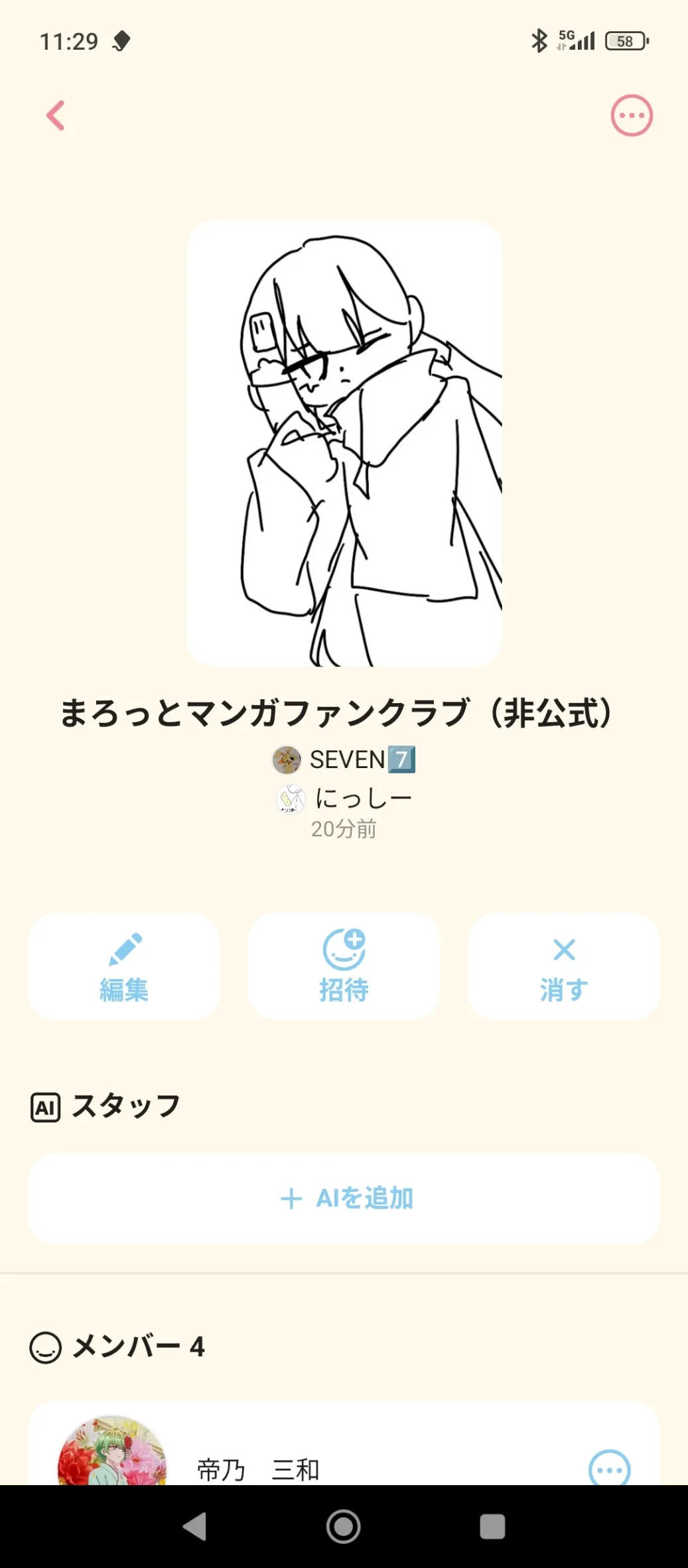
Task: Tap the 編集 edit button
Action: [x=124, y=966]
